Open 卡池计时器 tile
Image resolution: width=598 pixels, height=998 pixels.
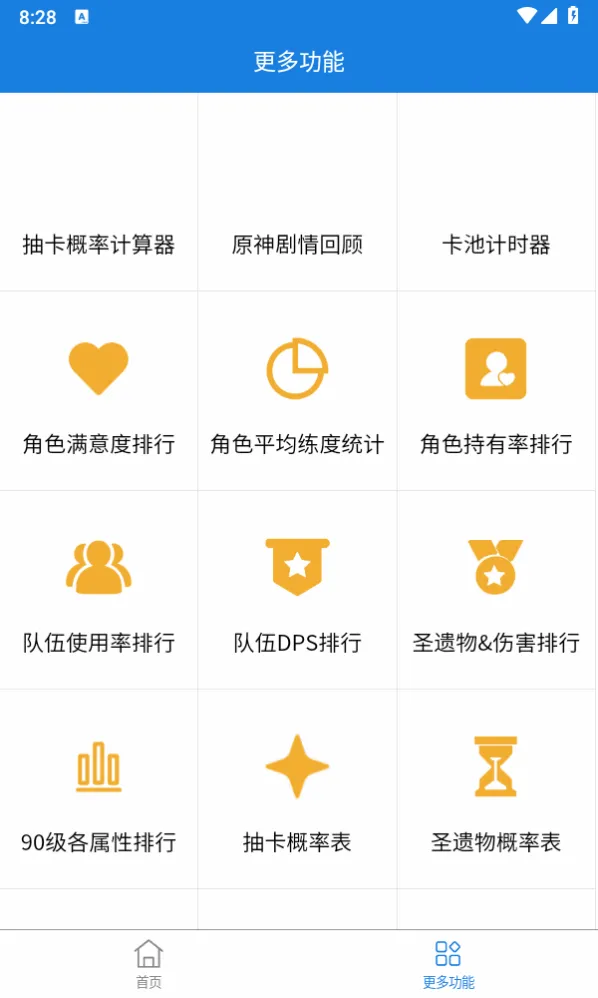tap(496, 192)
